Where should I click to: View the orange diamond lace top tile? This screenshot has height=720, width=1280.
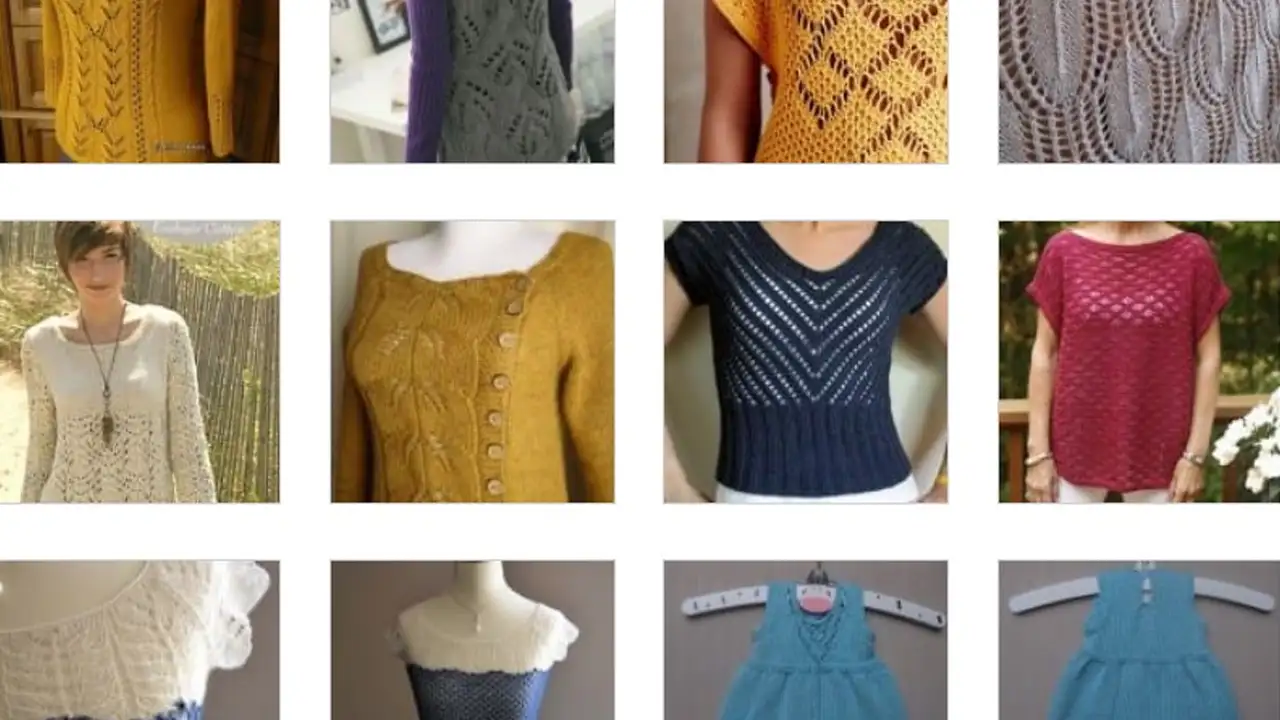coord(805,80)
